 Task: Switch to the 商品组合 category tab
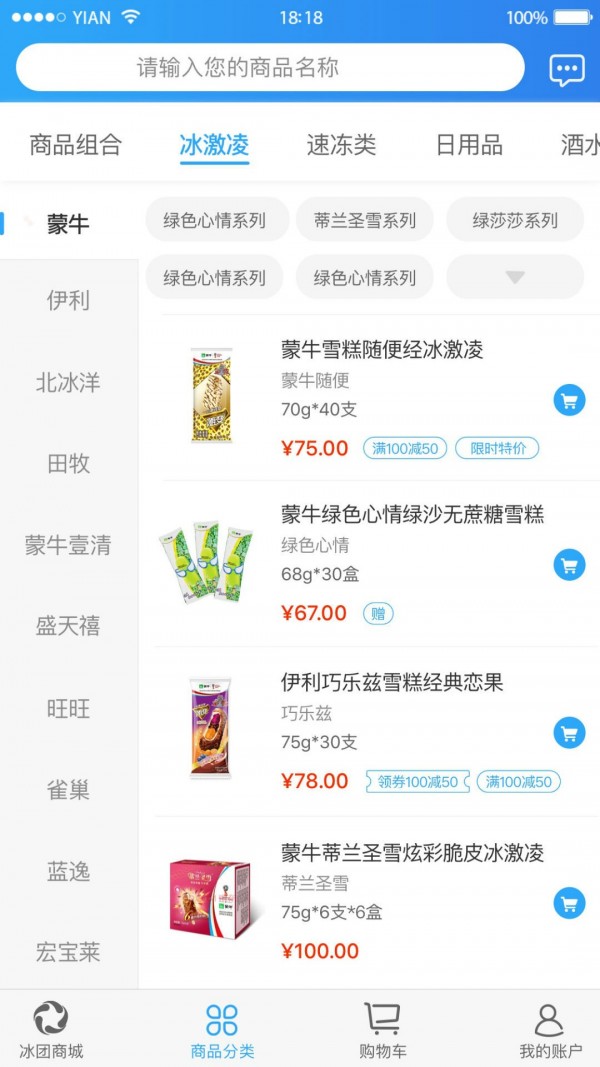click(x=75, y=145)
